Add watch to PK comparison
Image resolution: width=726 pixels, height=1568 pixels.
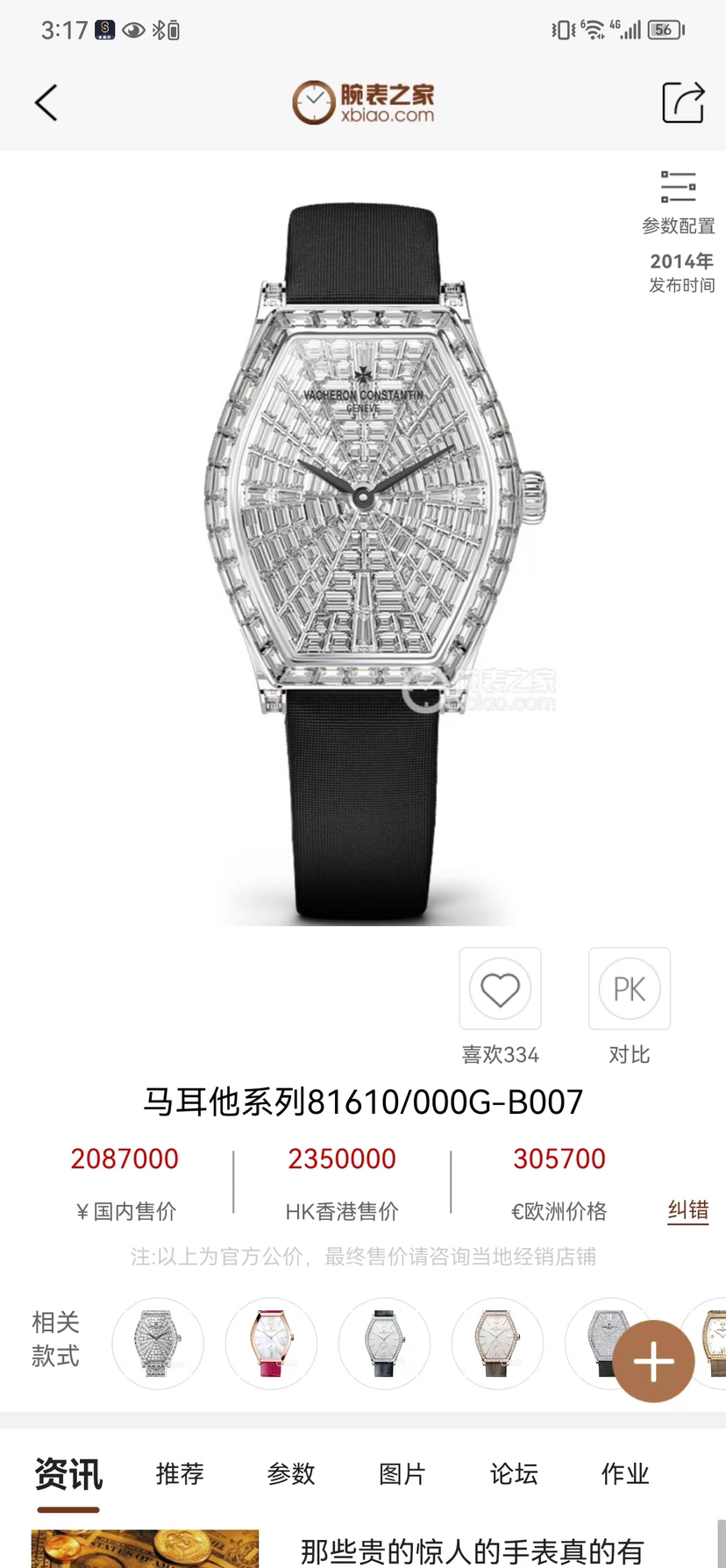(x=629, y=988)
